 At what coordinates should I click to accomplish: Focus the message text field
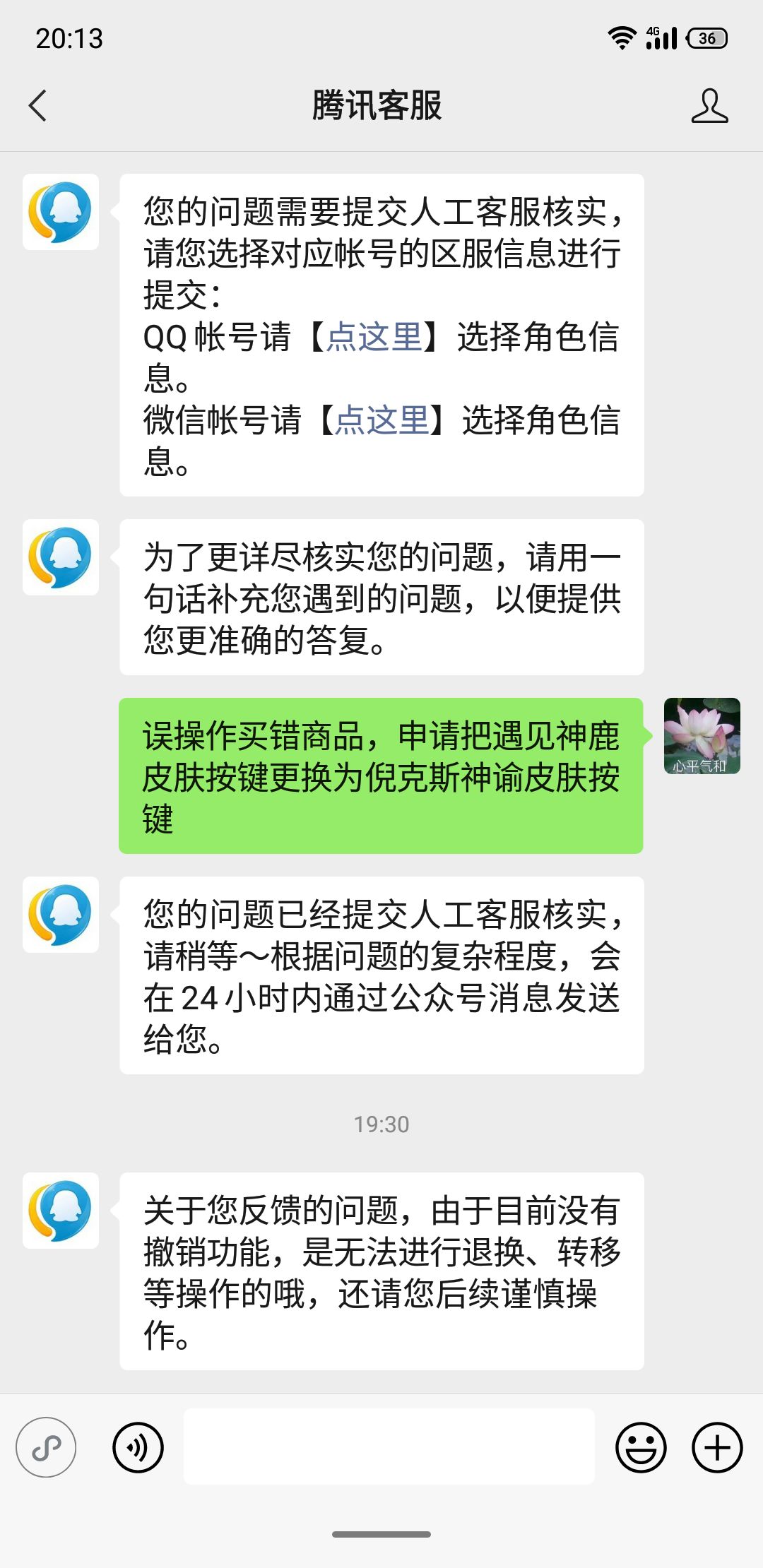click(x=389, y=1447)
